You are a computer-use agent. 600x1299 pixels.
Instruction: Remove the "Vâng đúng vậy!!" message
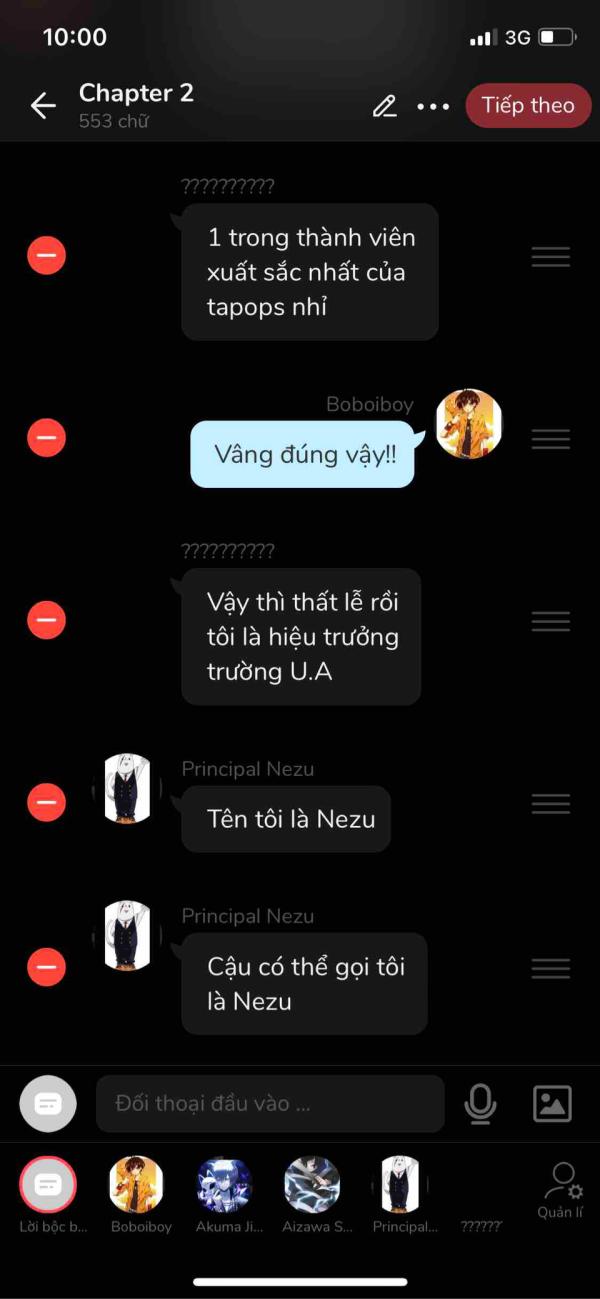click(x=46, y=438)
